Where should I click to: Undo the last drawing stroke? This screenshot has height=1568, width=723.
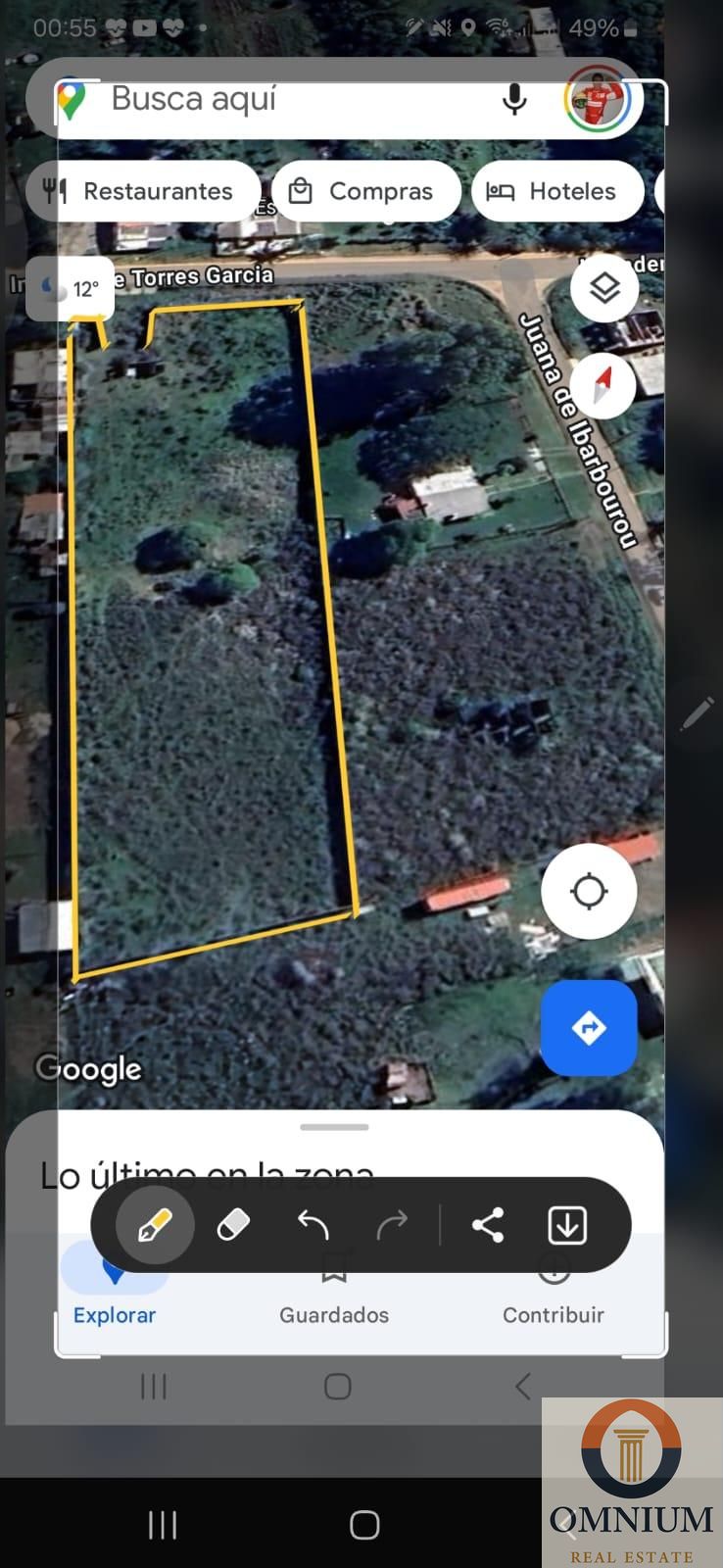313,1225
